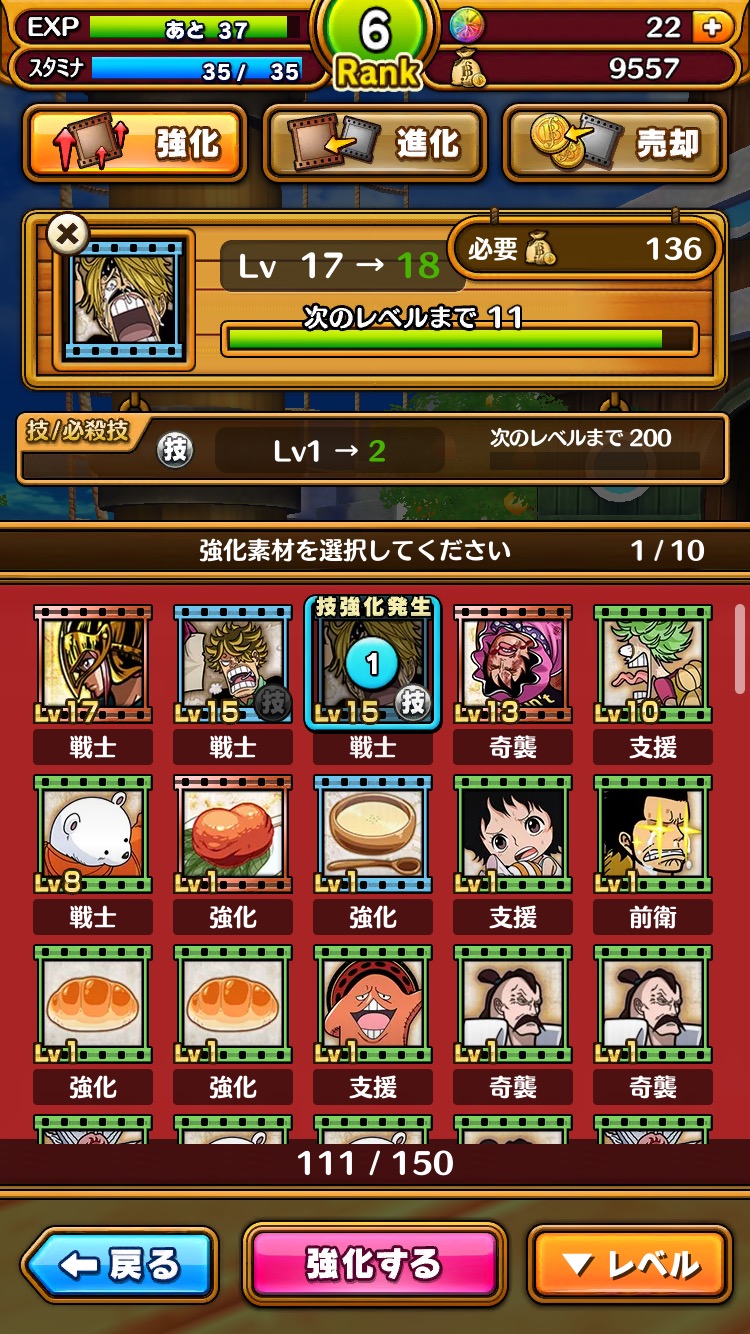Select the red-faced laughing 支援 card
This screenshot has height=1334, width=750.
373,1004
